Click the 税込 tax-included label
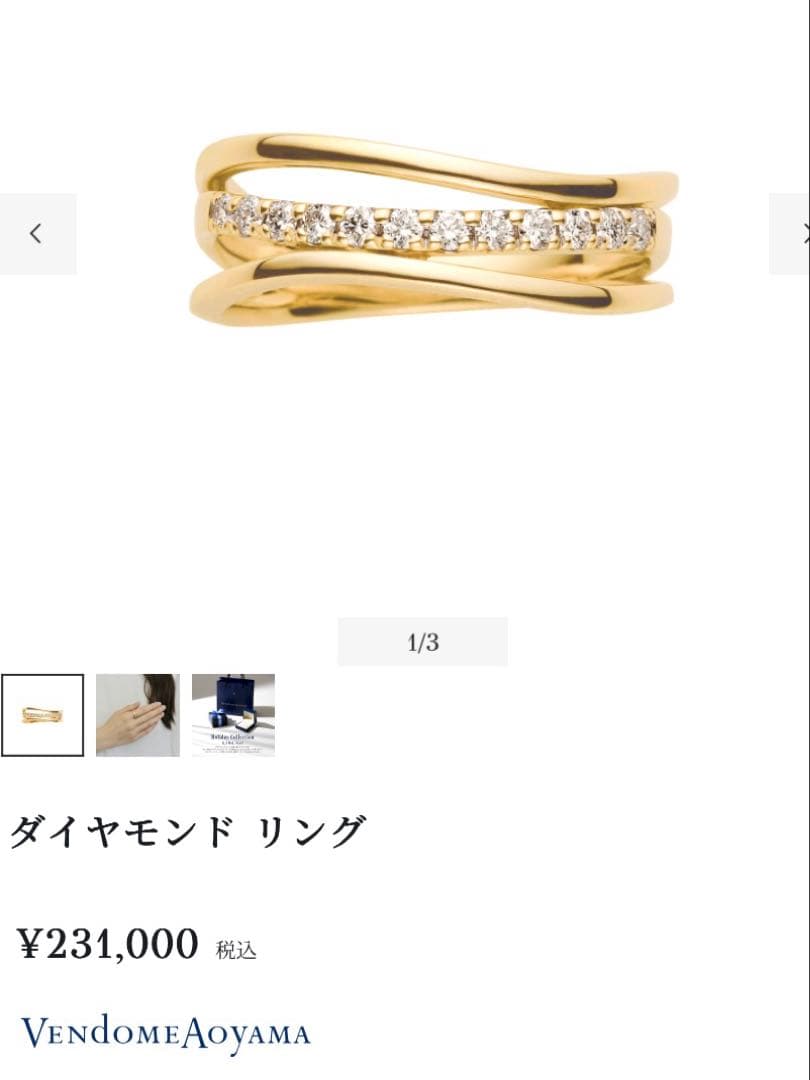The height and width of the screenshot is (1080, 810). (x=235, y=950)
